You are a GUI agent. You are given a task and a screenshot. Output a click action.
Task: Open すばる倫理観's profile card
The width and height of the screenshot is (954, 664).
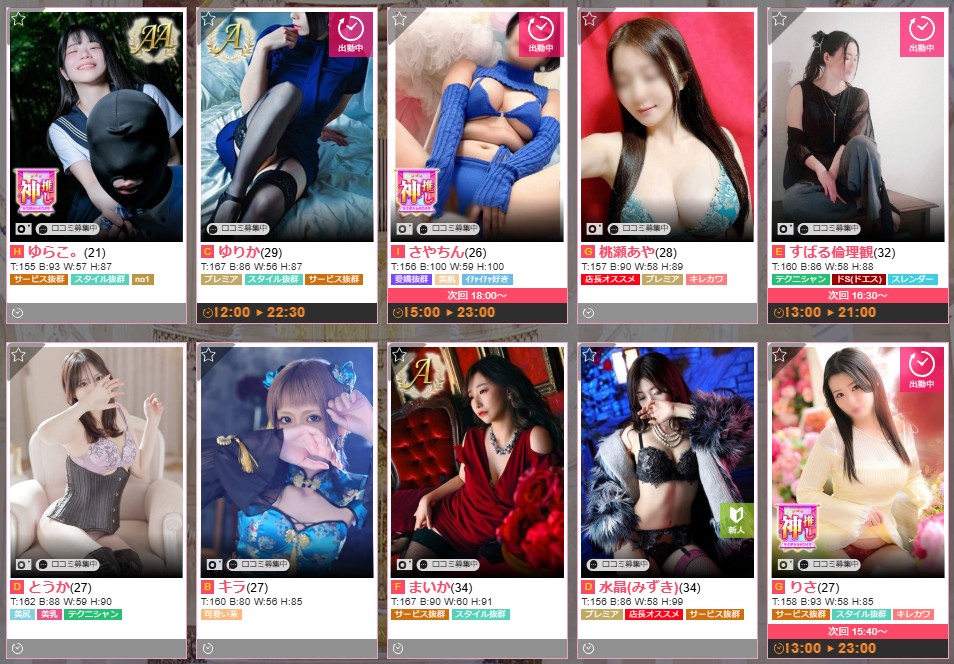pos(857,130)
